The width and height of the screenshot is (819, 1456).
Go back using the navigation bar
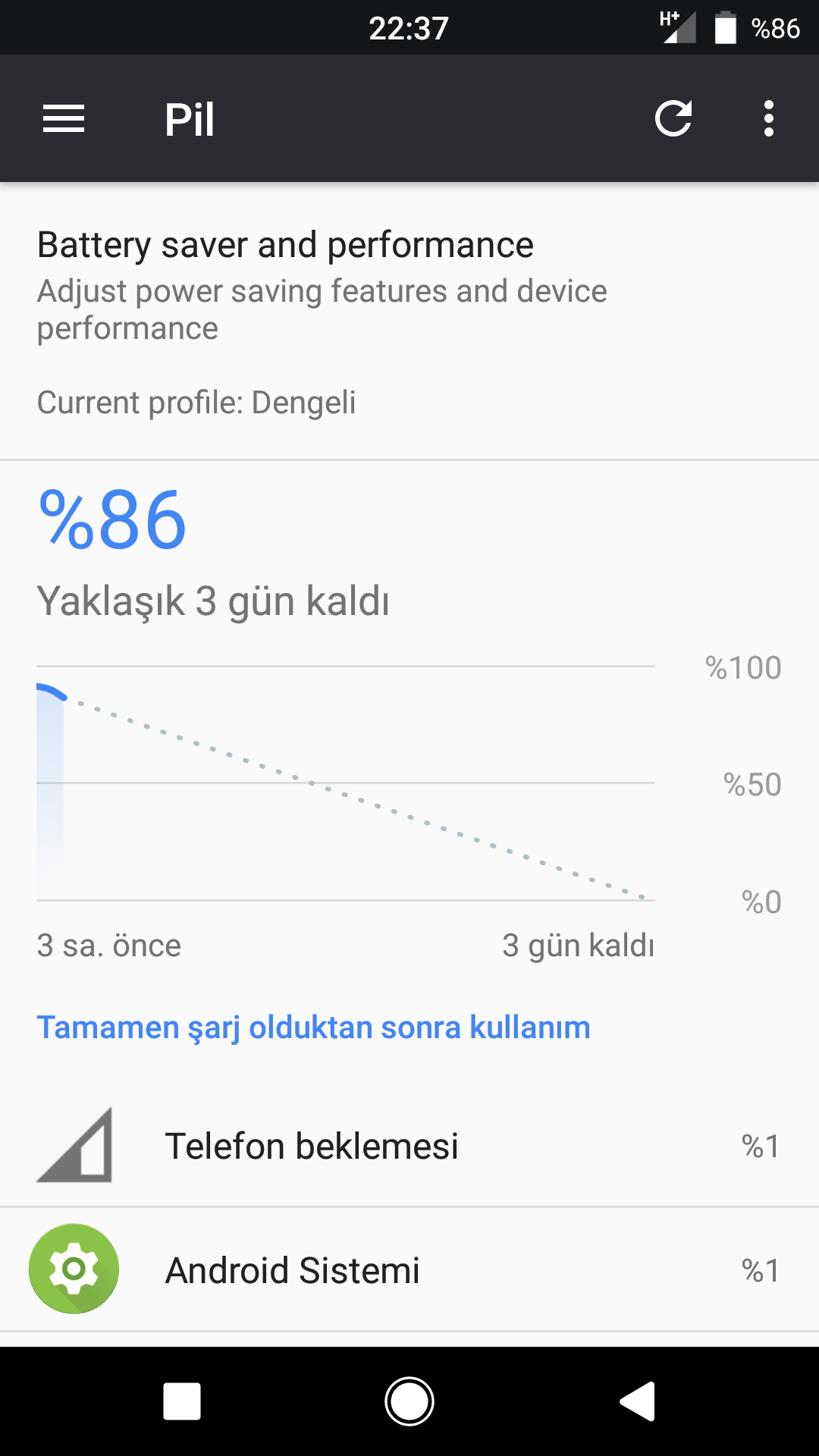pos(638,1401)
